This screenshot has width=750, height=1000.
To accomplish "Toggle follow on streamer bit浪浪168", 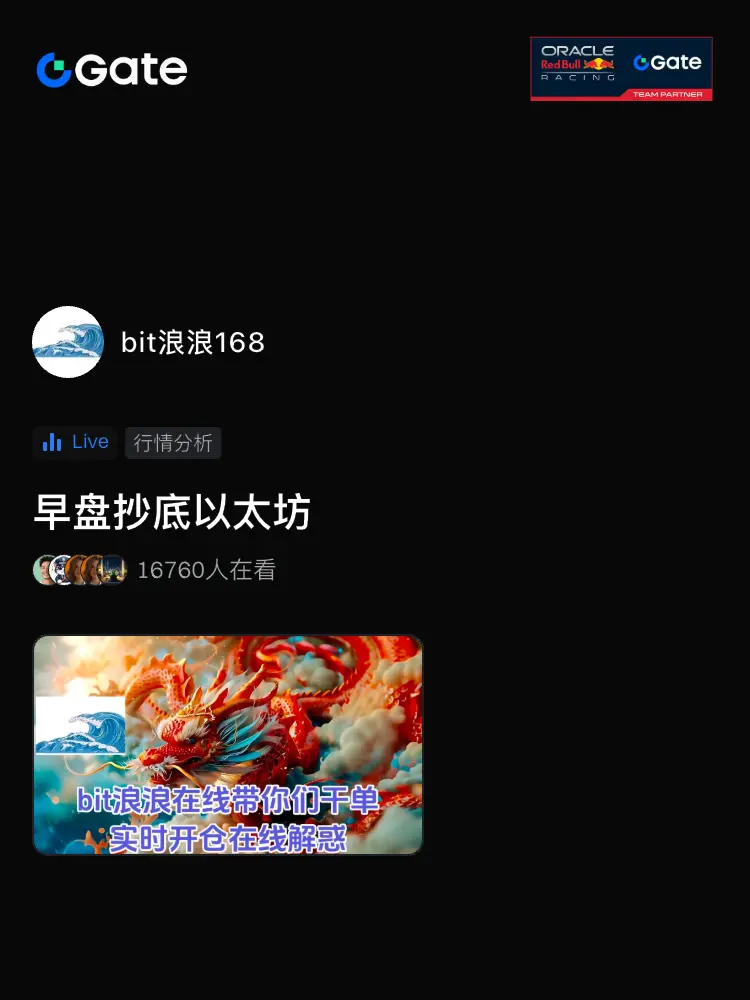I will (x=194, y=343).
